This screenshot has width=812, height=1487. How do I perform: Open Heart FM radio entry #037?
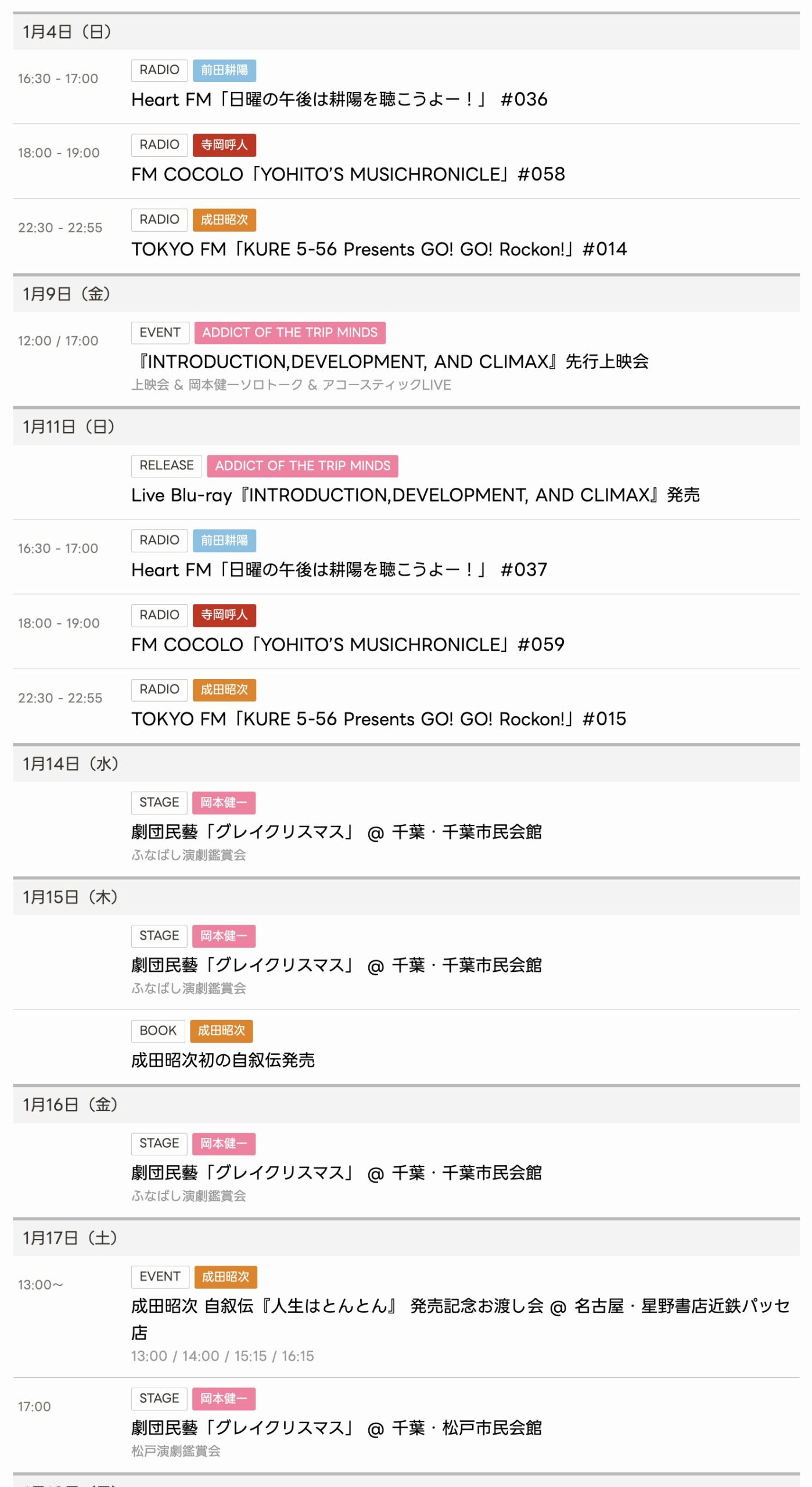point(339,570)
